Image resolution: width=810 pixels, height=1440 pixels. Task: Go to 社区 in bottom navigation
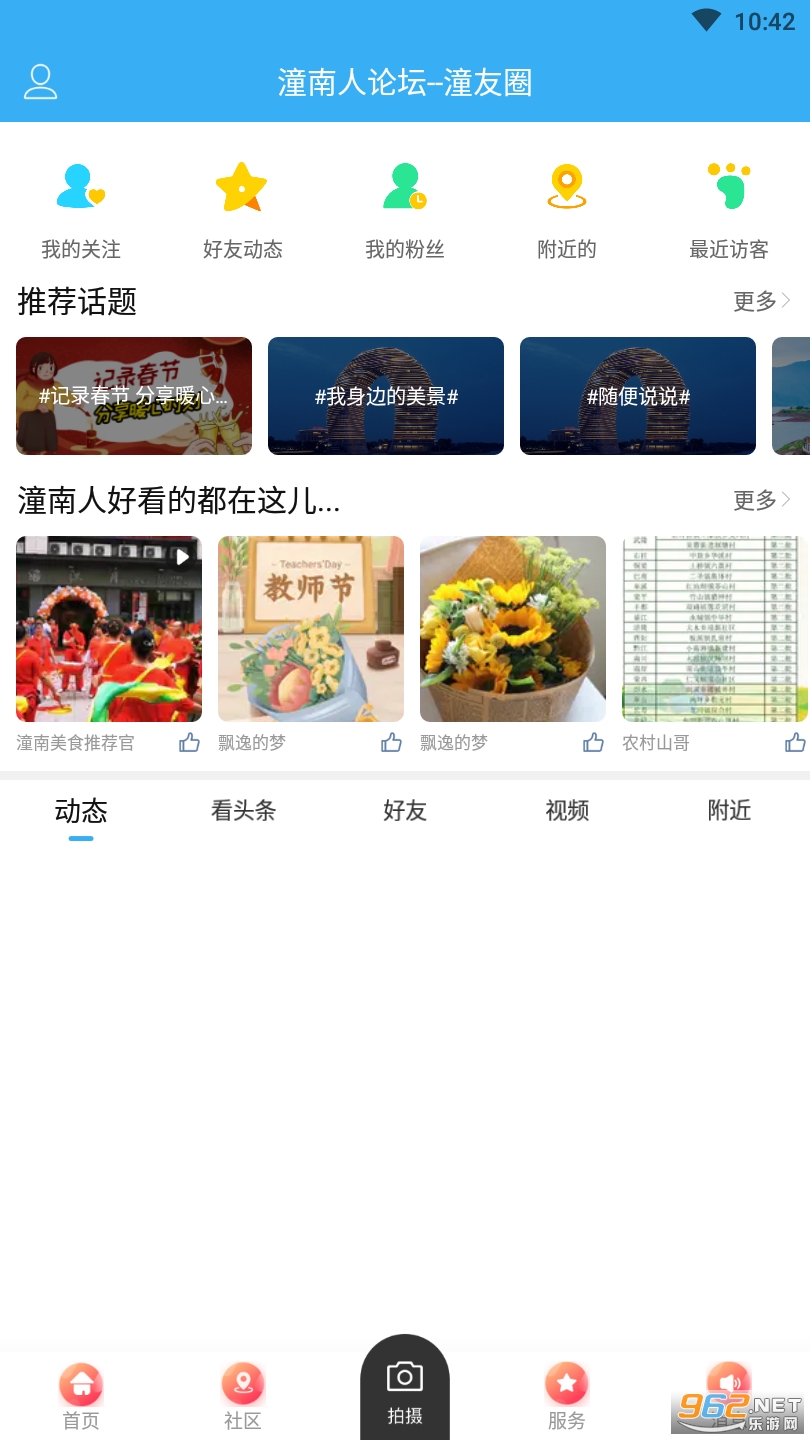coord(243,1396)
